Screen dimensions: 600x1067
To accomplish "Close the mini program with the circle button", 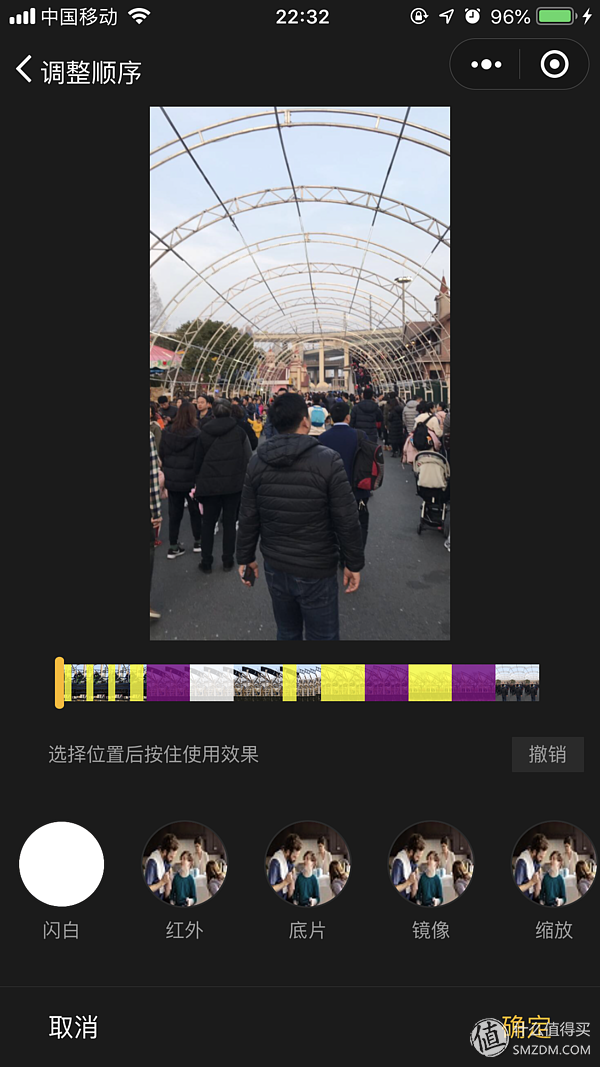I will coord(554,65).
